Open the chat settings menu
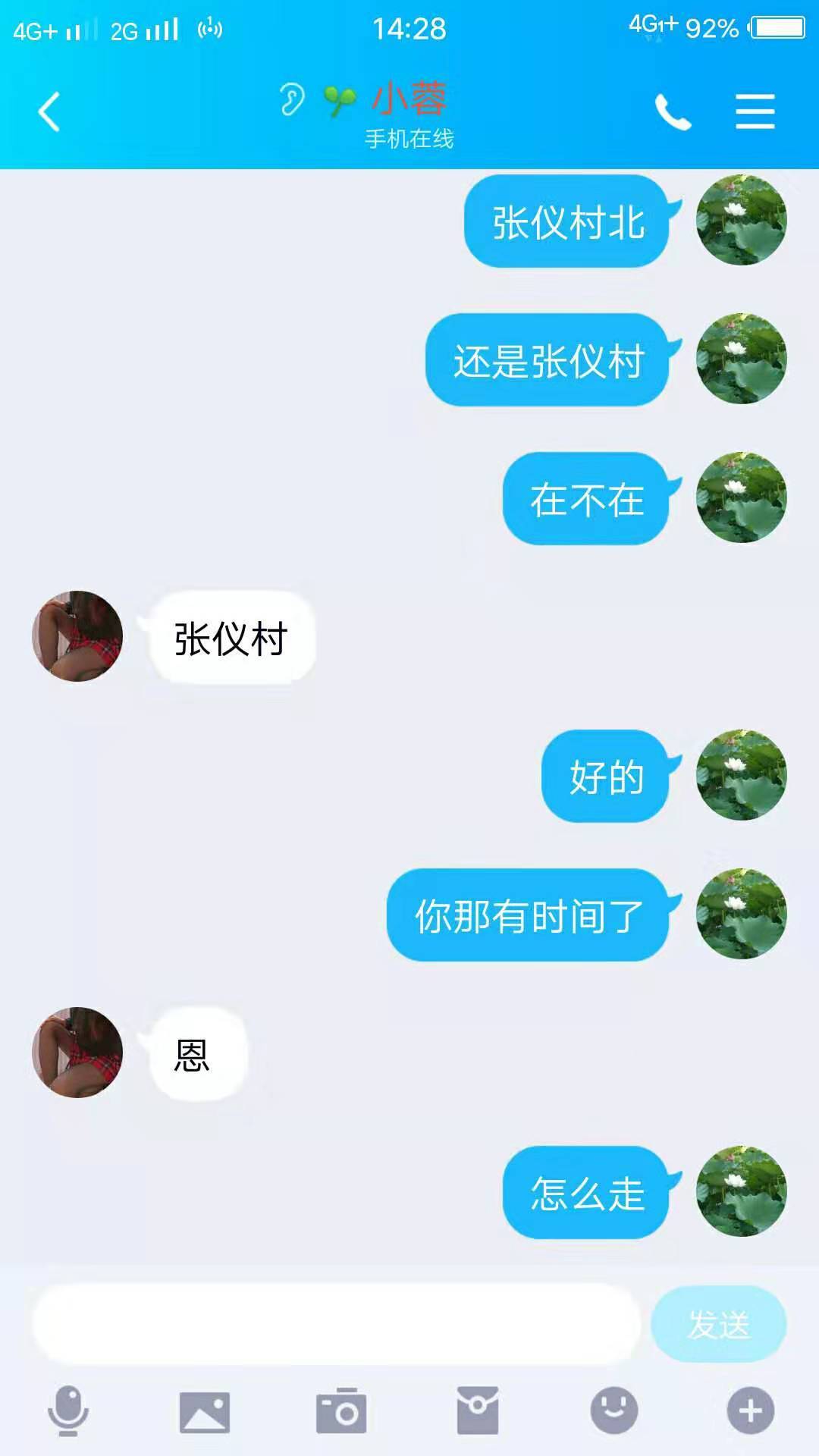This screenshot has height=1456, width=819. pyautogui.click(x=755, y=112)
